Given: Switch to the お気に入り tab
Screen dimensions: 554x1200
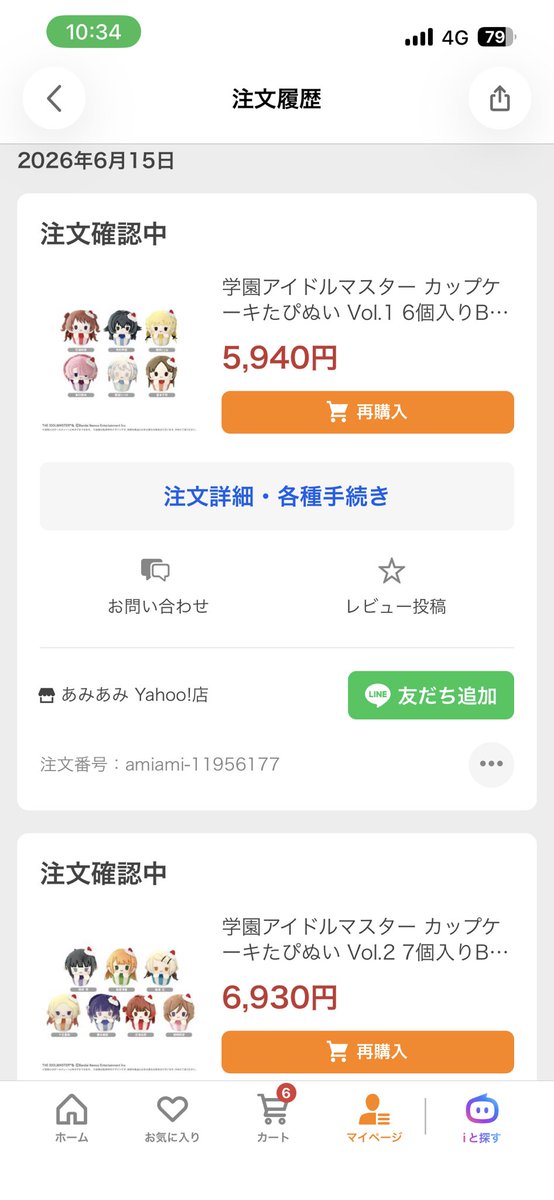Looking at the screenshot, I should point(172,1118).
